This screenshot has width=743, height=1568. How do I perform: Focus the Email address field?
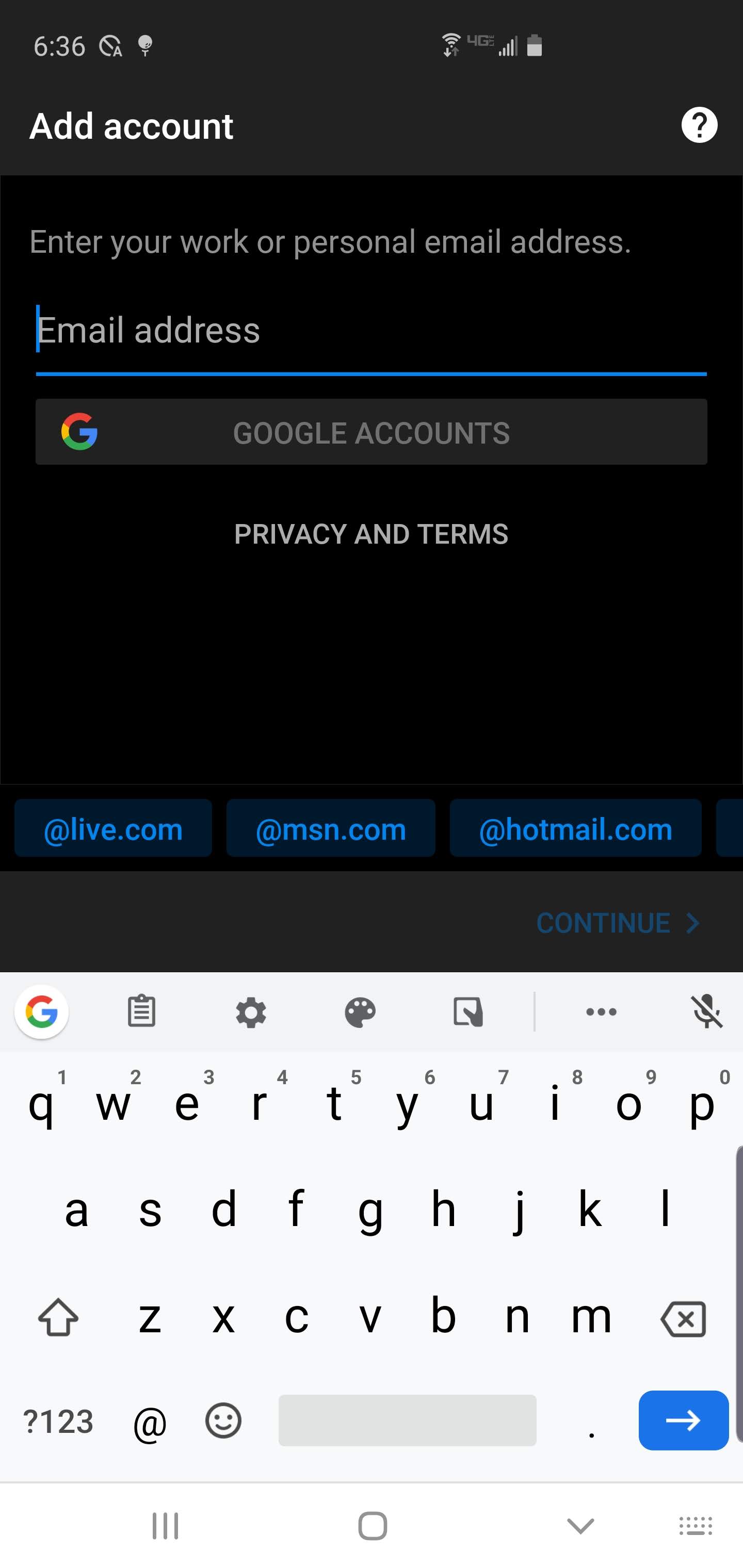[371, 331]
